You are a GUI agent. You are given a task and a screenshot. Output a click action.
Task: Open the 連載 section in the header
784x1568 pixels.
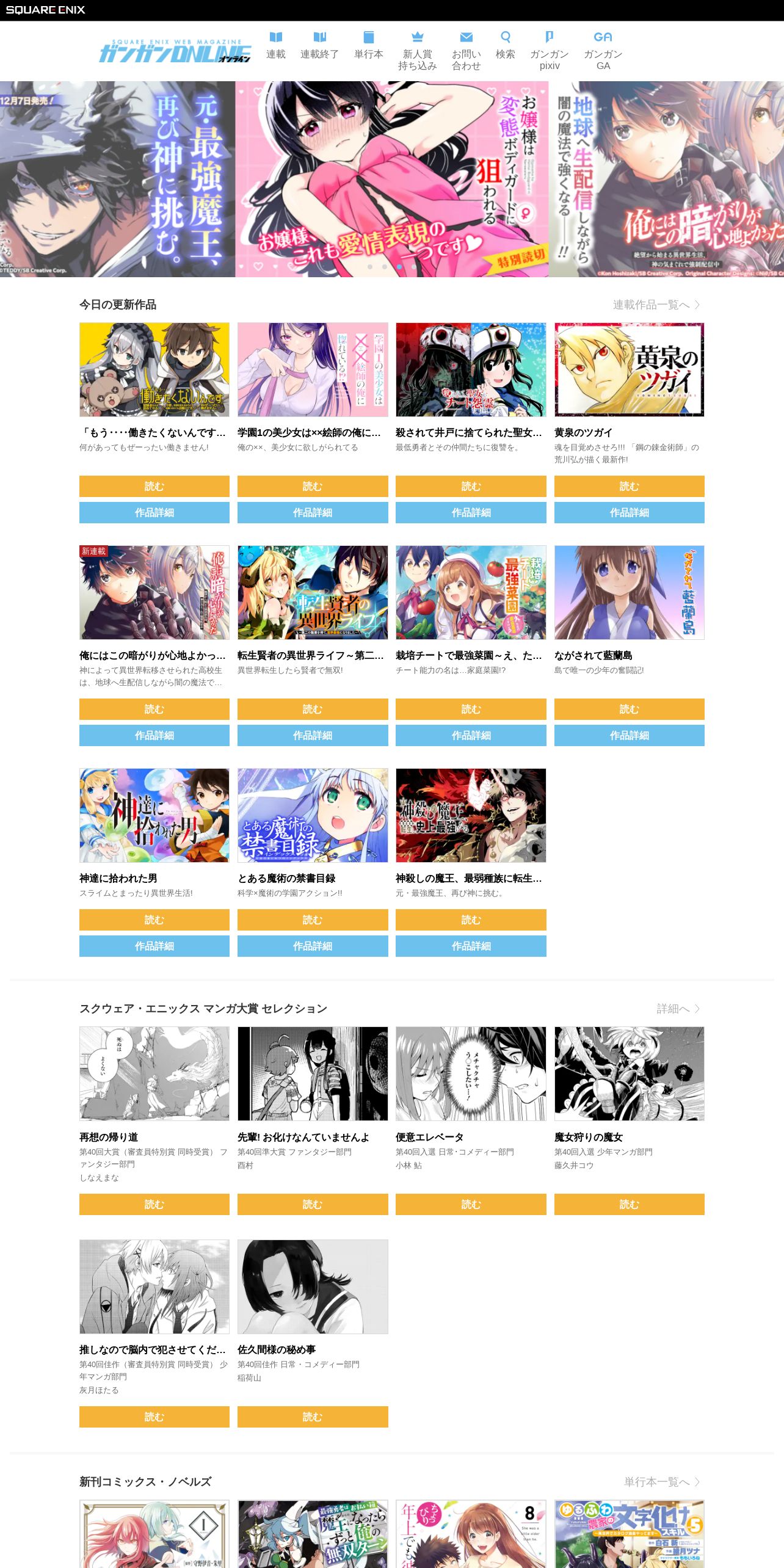276,46
